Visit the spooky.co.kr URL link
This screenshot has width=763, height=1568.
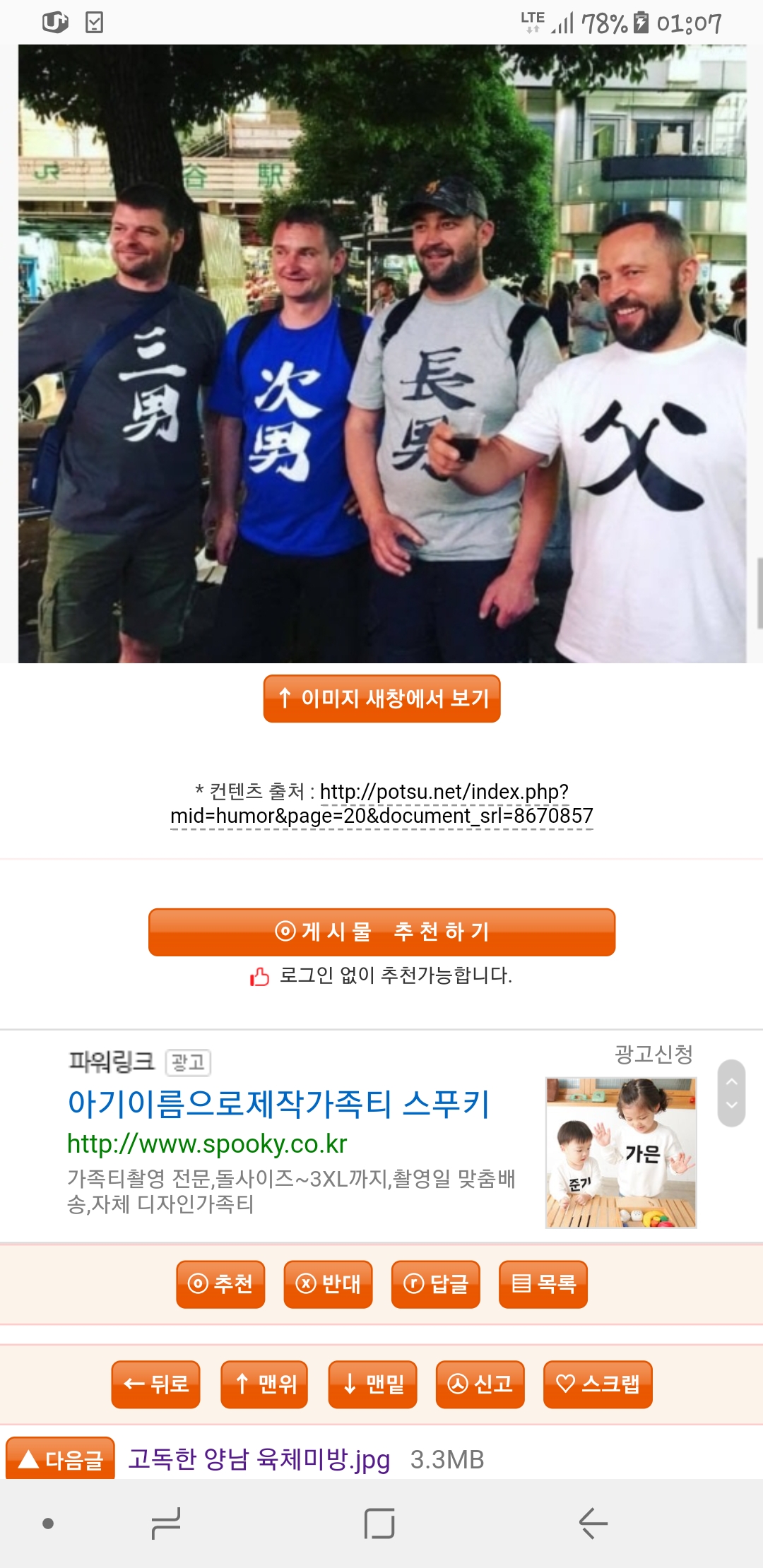[207, 1144]
